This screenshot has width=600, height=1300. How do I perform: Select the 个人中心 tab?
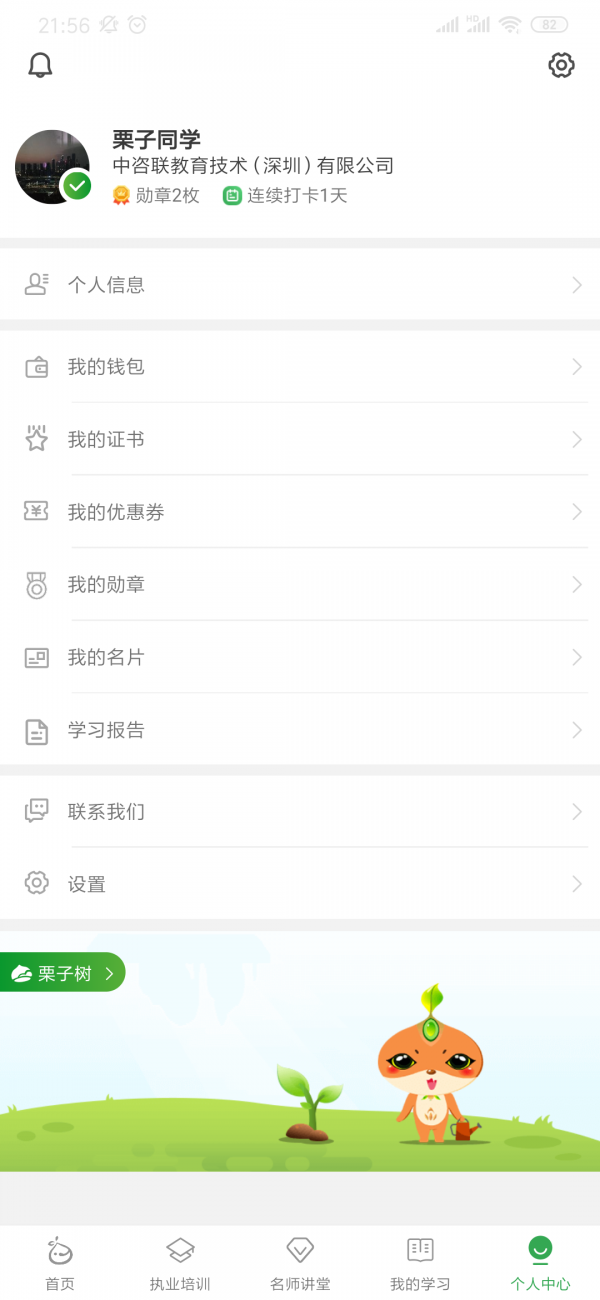pyautogui.click(x=540, y=1264)
